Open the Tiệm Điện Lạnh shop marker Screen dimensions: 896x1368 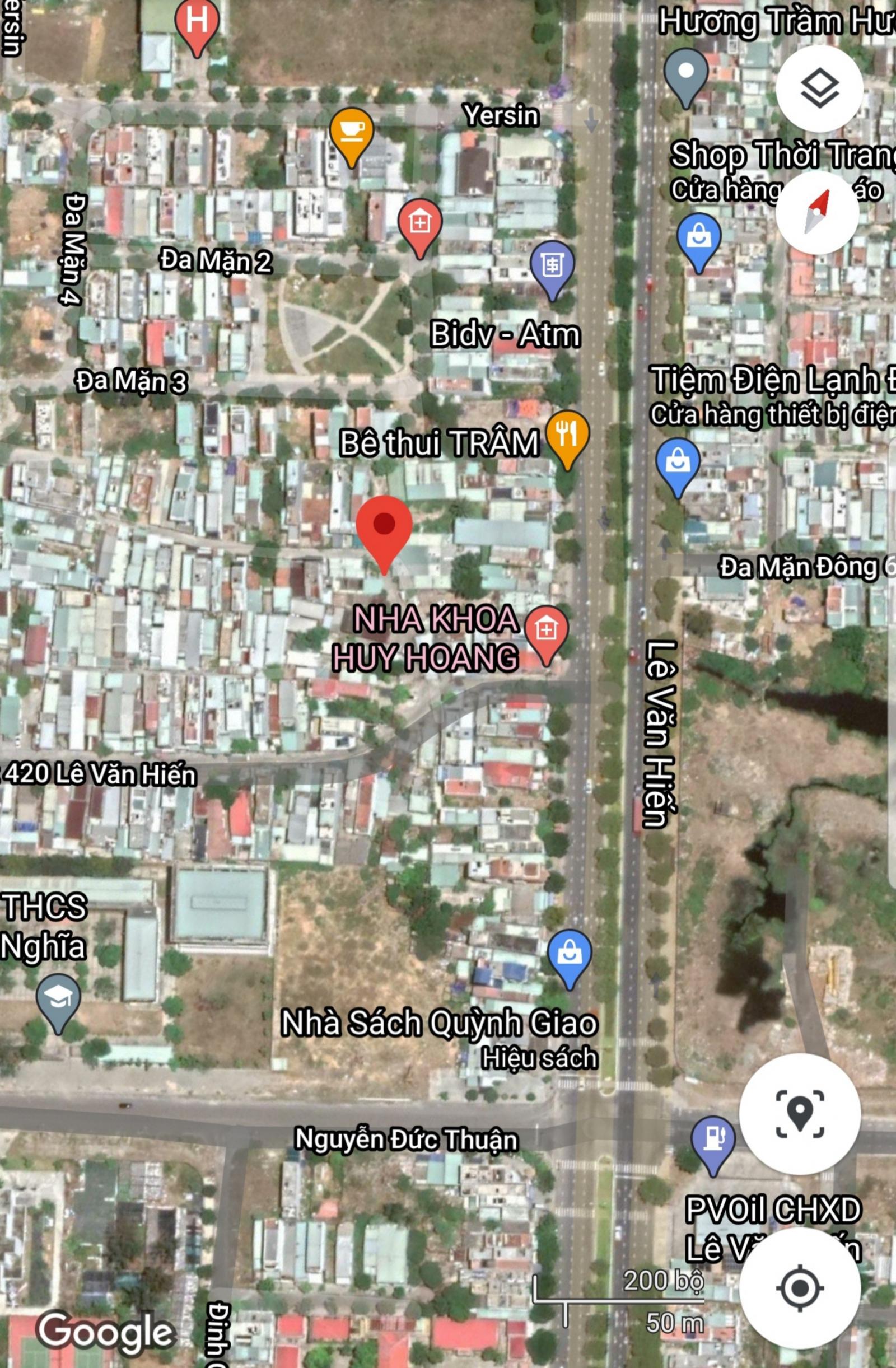(678, 465)
